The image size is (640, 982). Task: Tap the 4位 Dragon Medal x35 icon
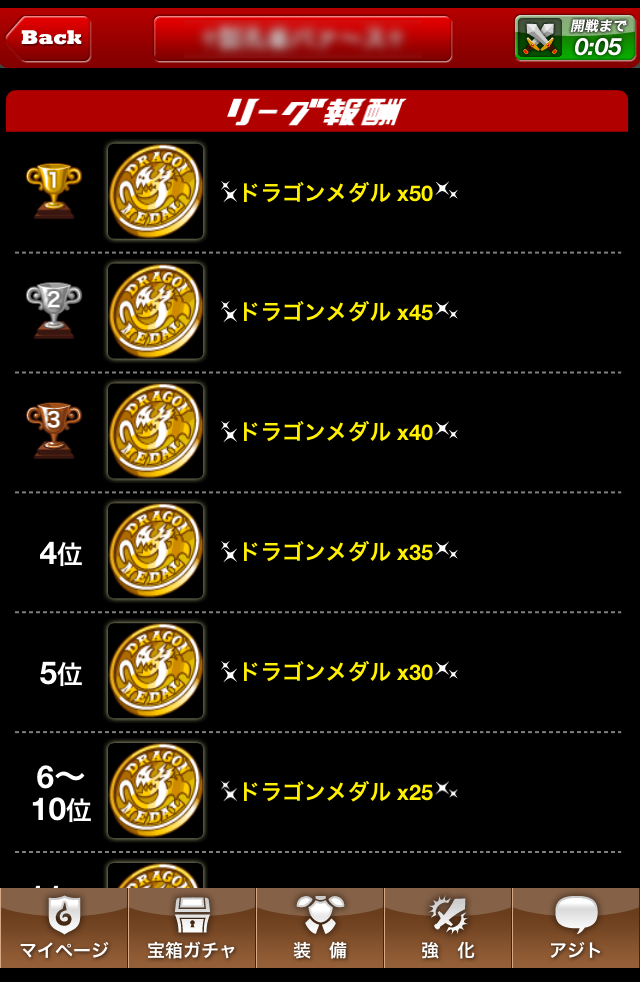[x=155, y=551]
